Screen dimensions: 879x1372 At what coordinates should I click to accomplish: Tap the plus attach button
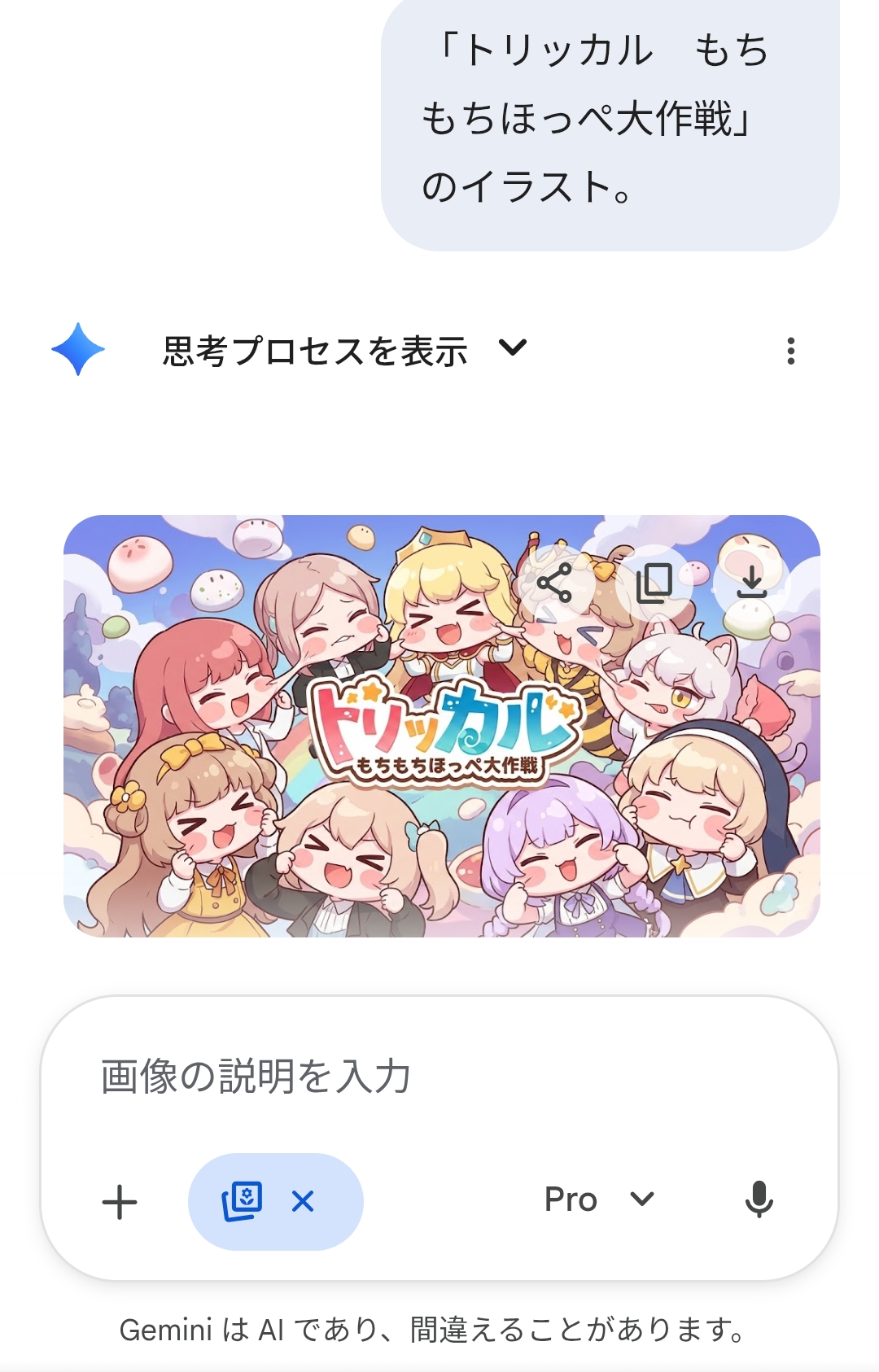[120, 1202]
